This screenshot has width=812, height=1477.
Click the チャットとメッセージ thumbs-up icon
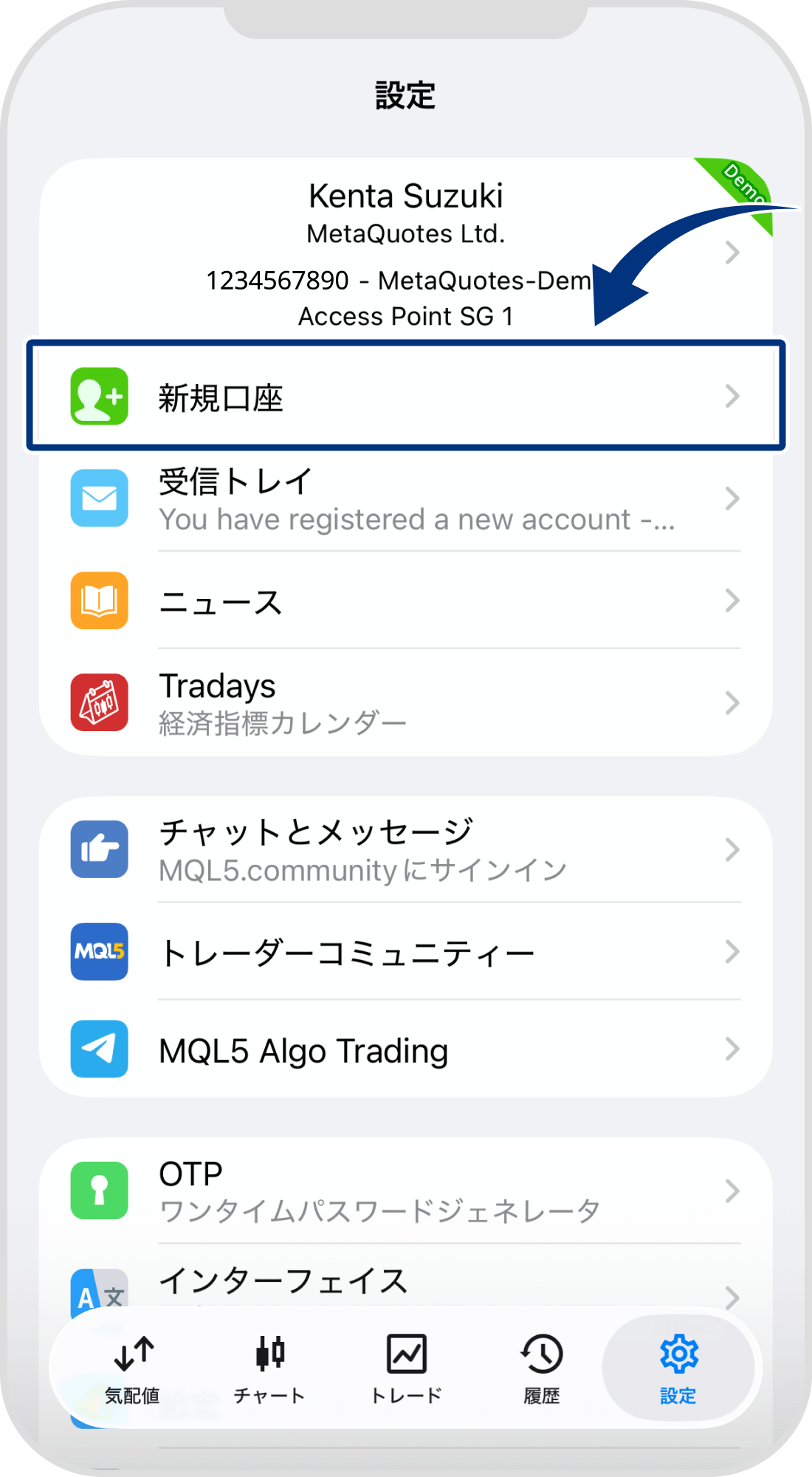click(99, 849)
